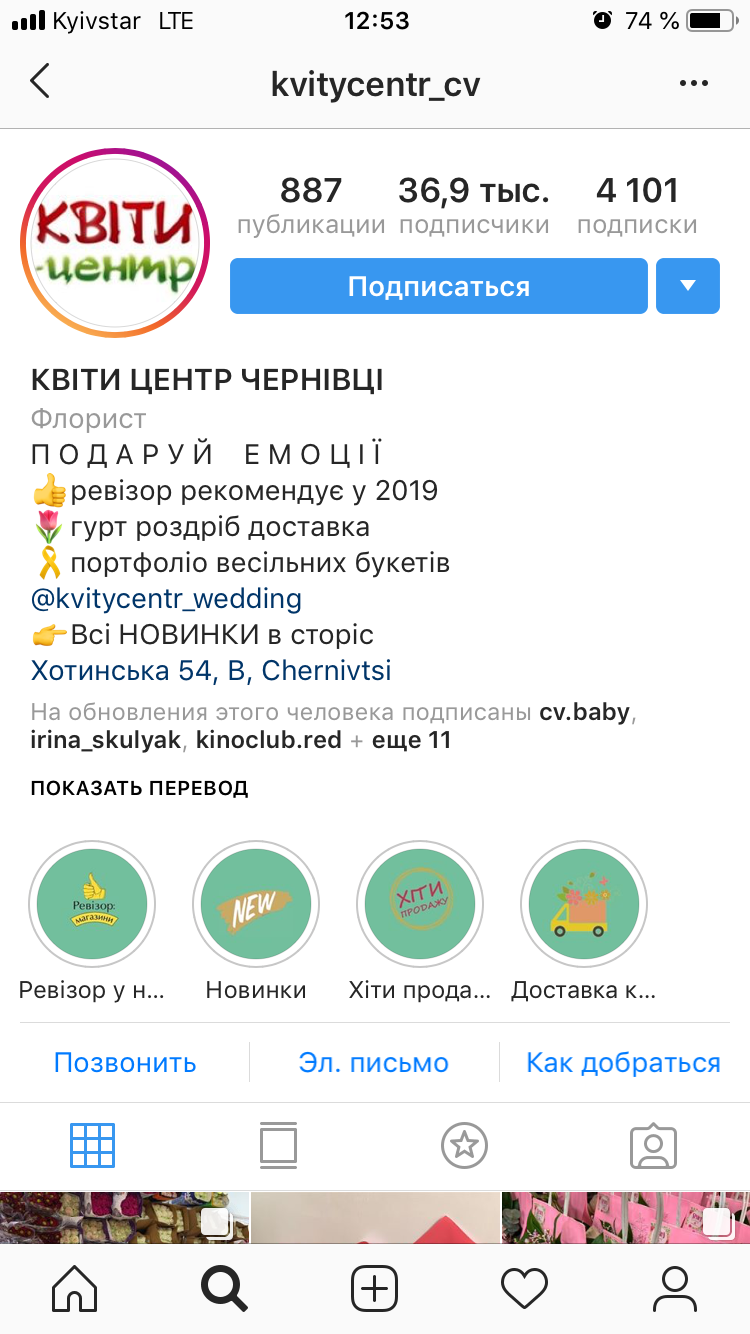
Task: View the Доставка story highlight
Action: [x=584, y=904]
